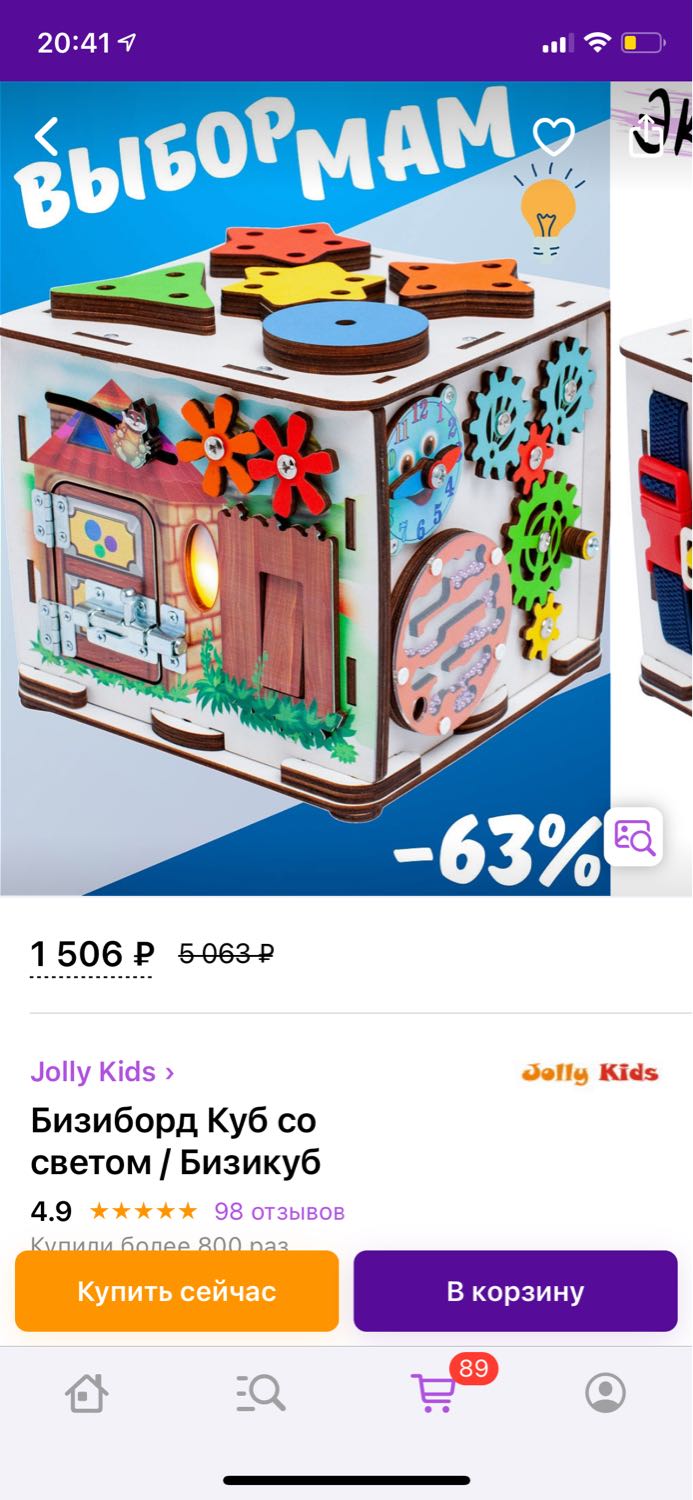Share this product
This screenshot has width=693, height=1500.
click(x=646, y=135)
